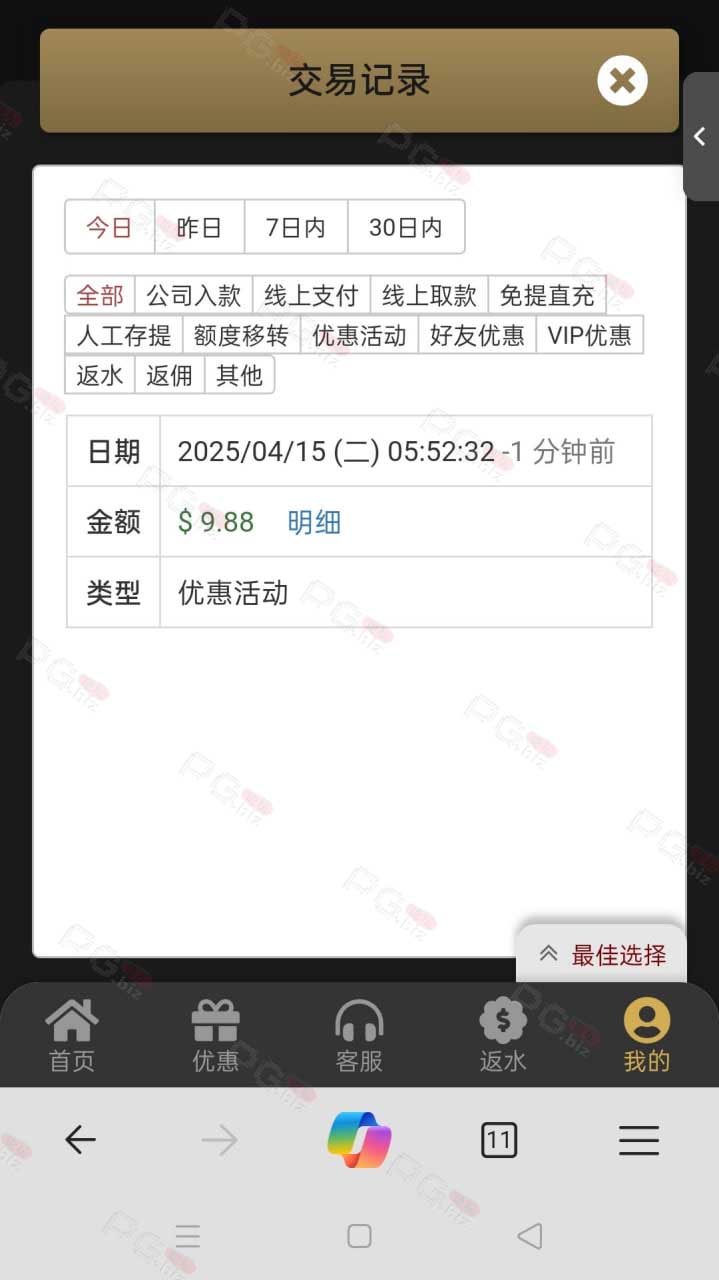Open the 客服 support tab
719x1280 pixels.
(x=359, y=1035)
